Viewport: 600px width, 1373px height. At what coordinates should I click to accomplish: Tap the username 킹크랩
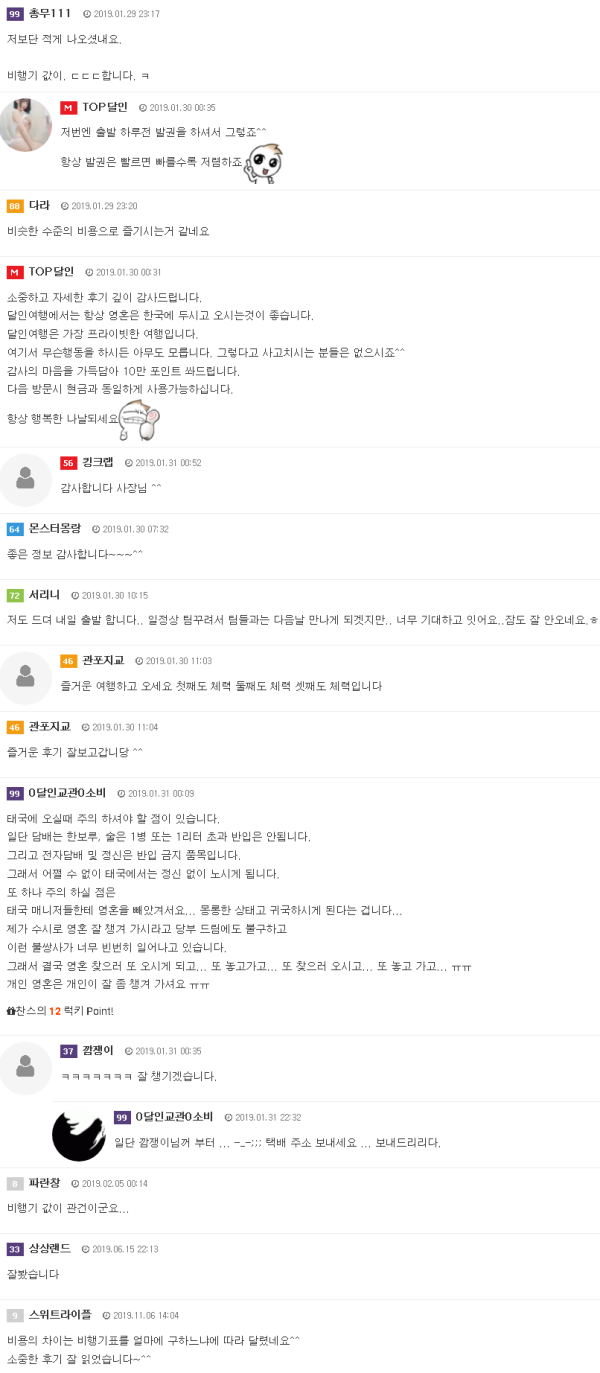tap(97, 462)
